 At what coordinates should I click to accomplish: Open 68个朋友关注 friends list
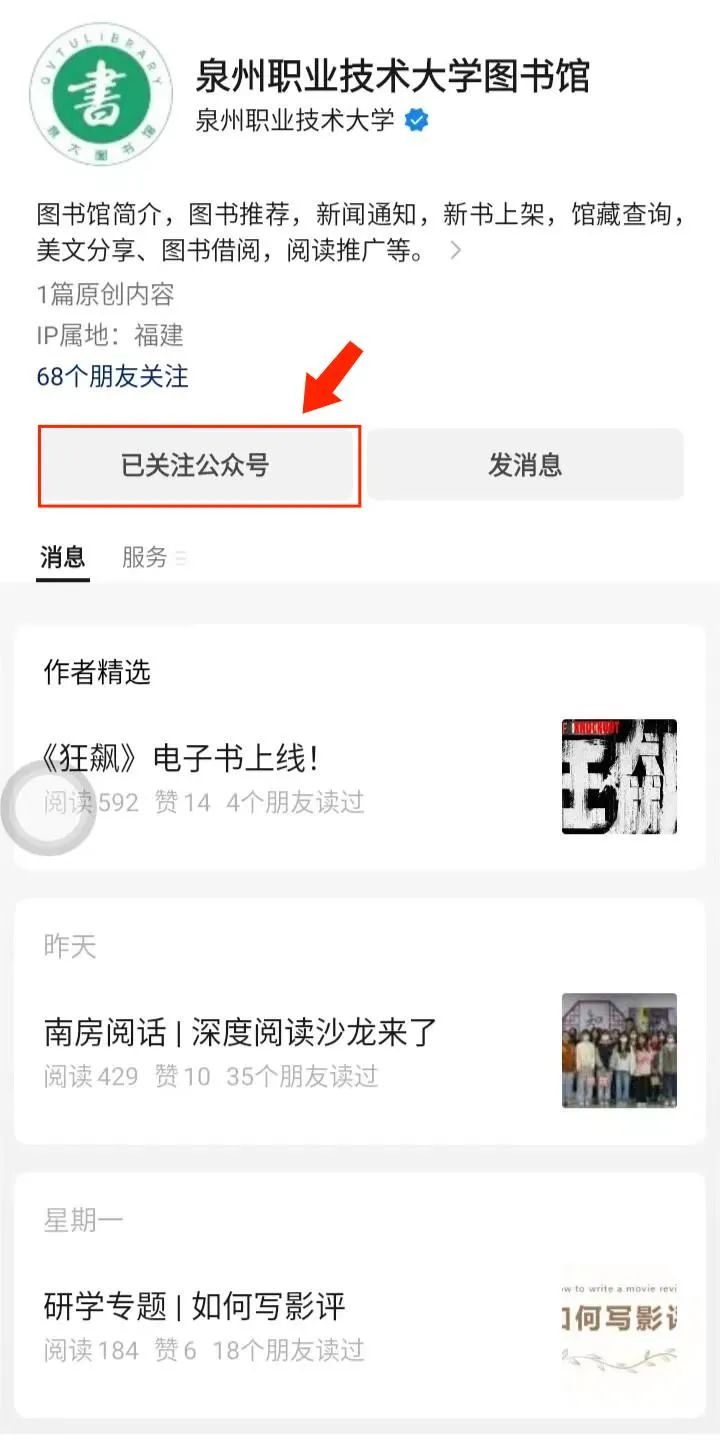pyautogui.click(x=112, y=377)
